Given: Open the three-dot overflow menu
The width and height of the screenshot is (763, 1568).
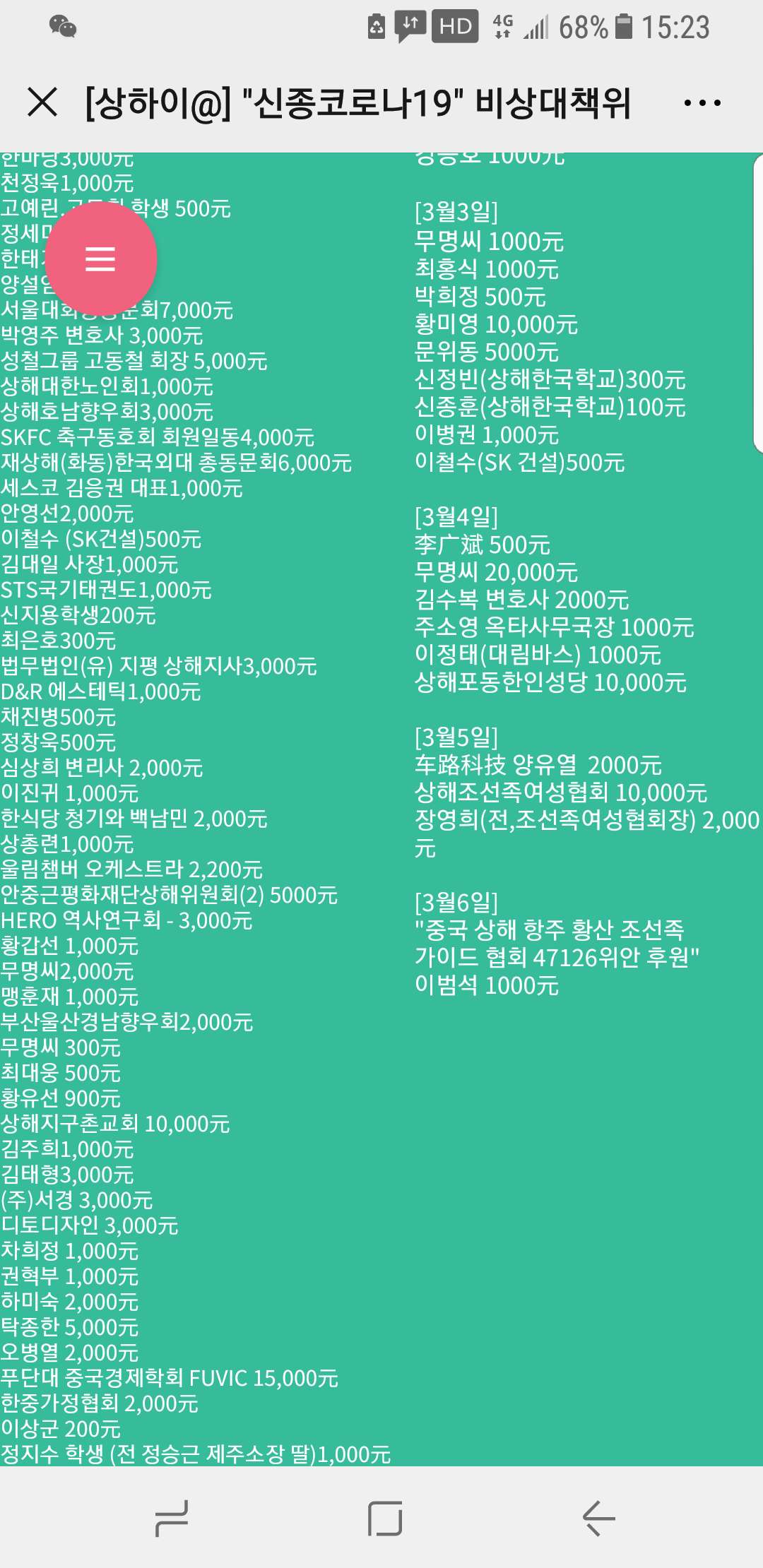Looking at the screenshot, I should pos(702,103).
